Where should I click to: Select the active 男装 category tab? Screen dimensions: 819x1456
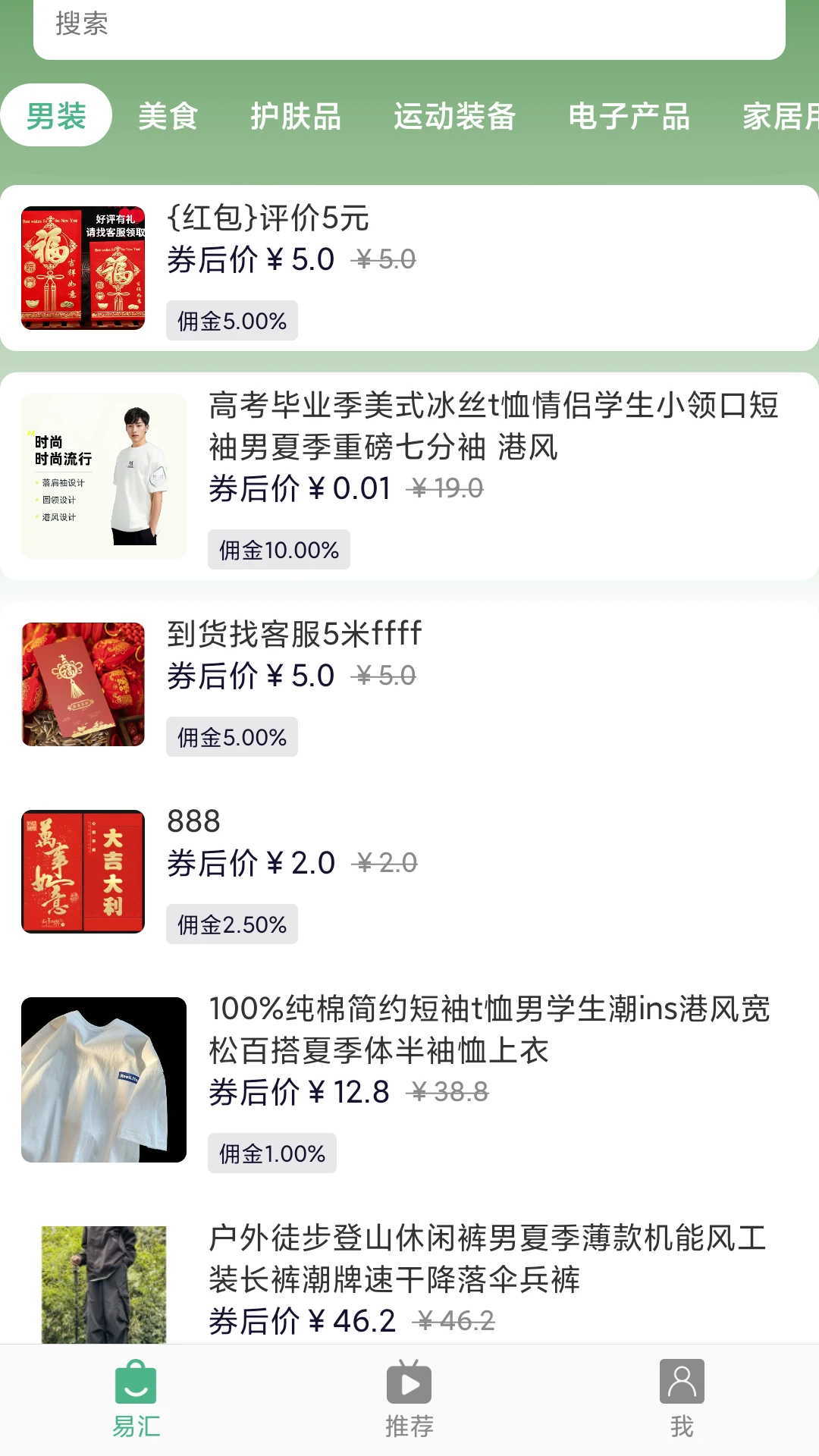point(58,114)
